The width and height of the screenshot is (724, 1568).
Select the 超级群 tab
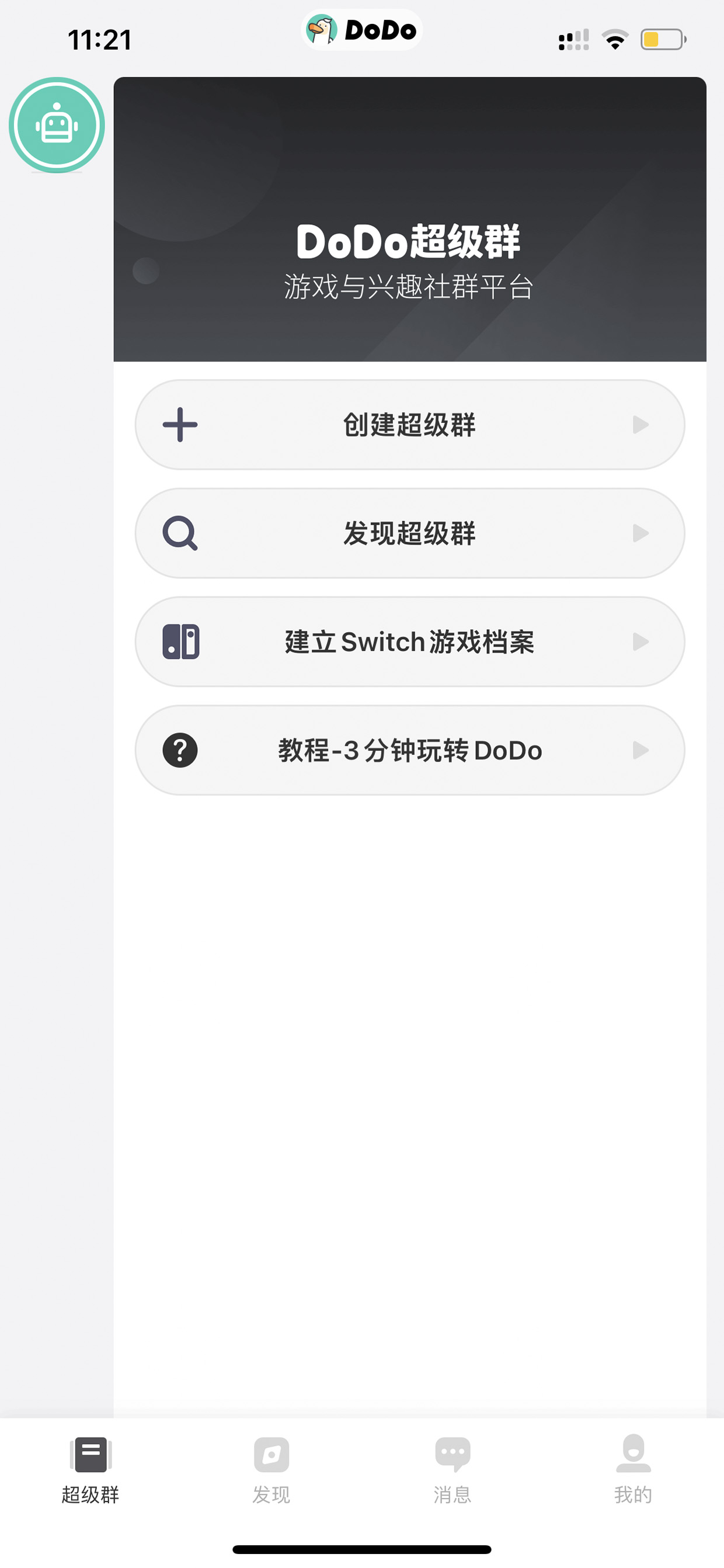click(x=90, y=1469)
